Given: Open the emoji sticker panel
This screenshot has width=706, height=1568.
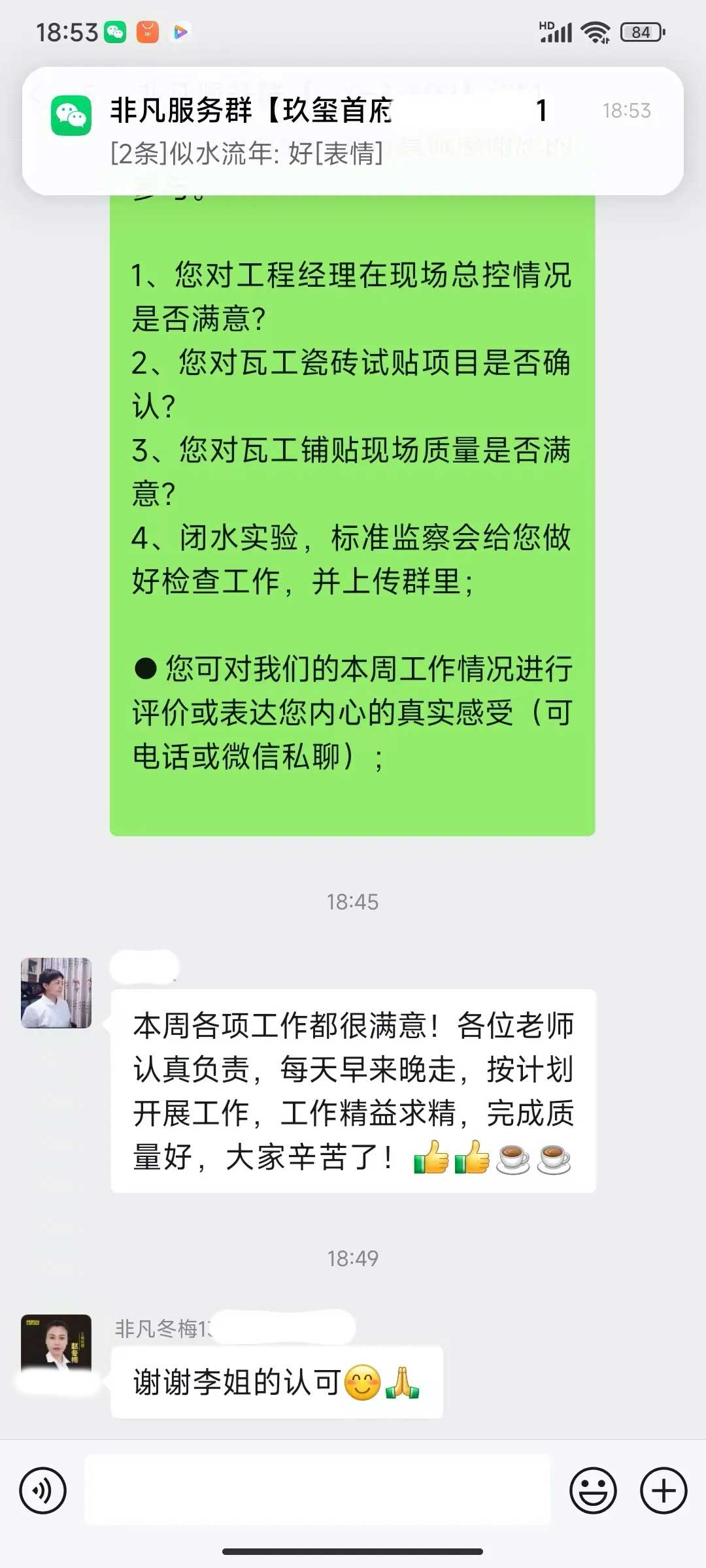Looking at the screenshot, I should point(593,1491).
